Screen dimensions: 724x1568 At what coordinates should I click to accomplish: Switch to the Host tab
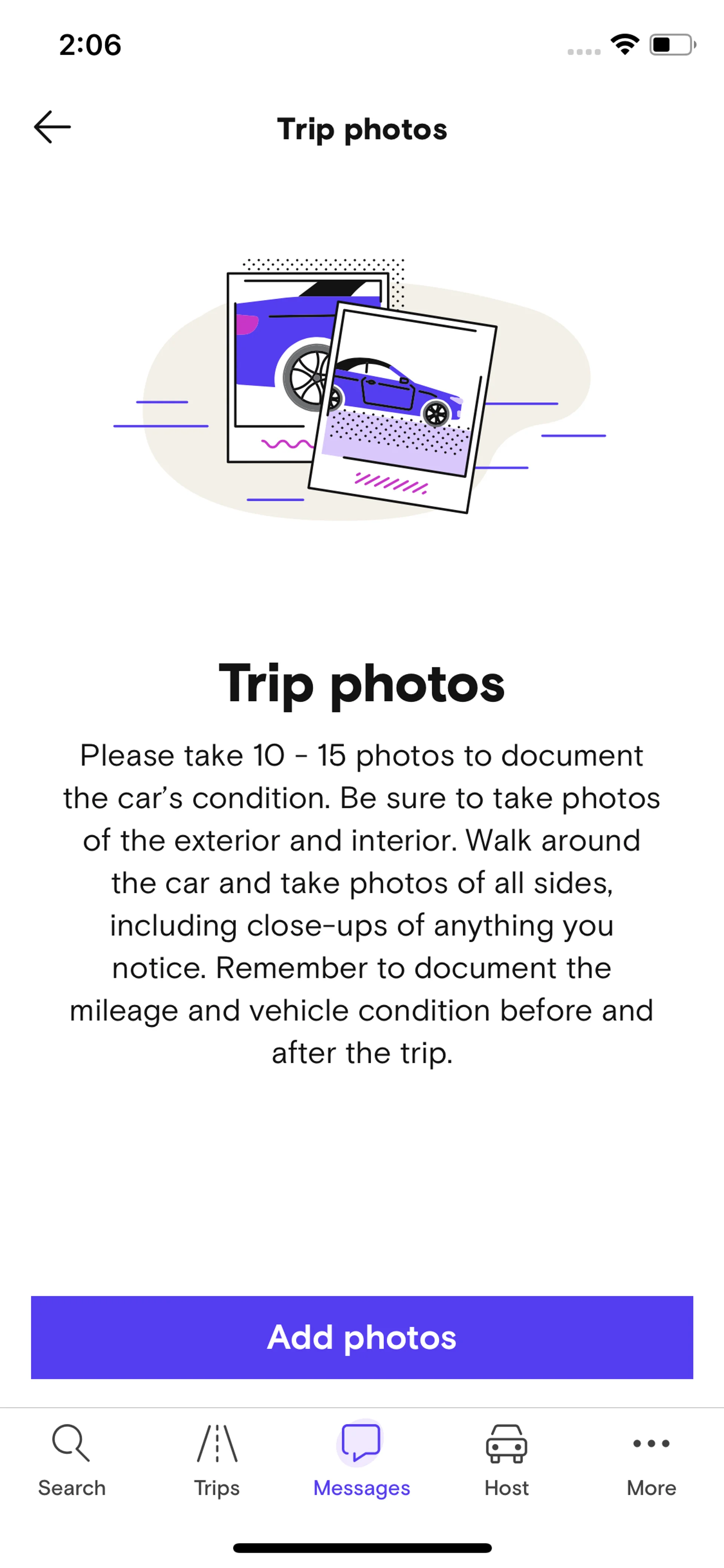[x=506, y=1461]
